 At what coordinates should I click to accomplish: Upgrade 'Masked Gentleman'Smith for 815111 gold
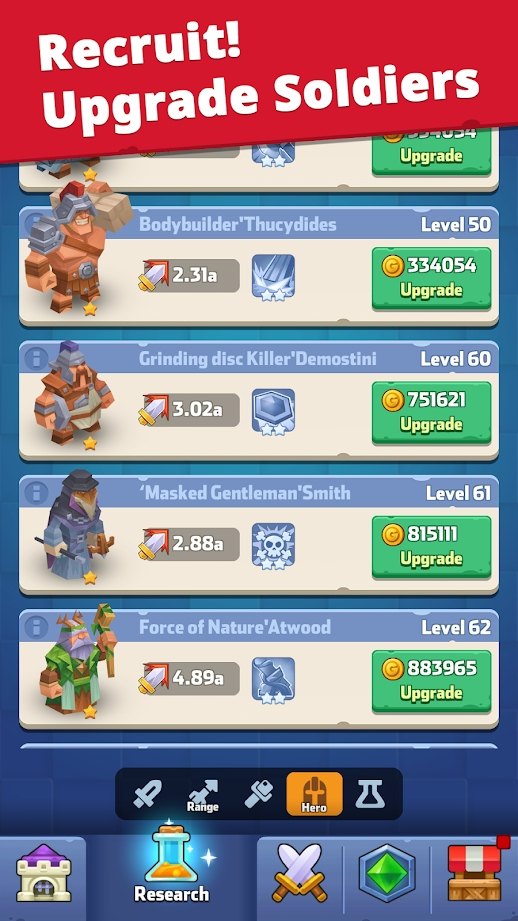point(432,547)
